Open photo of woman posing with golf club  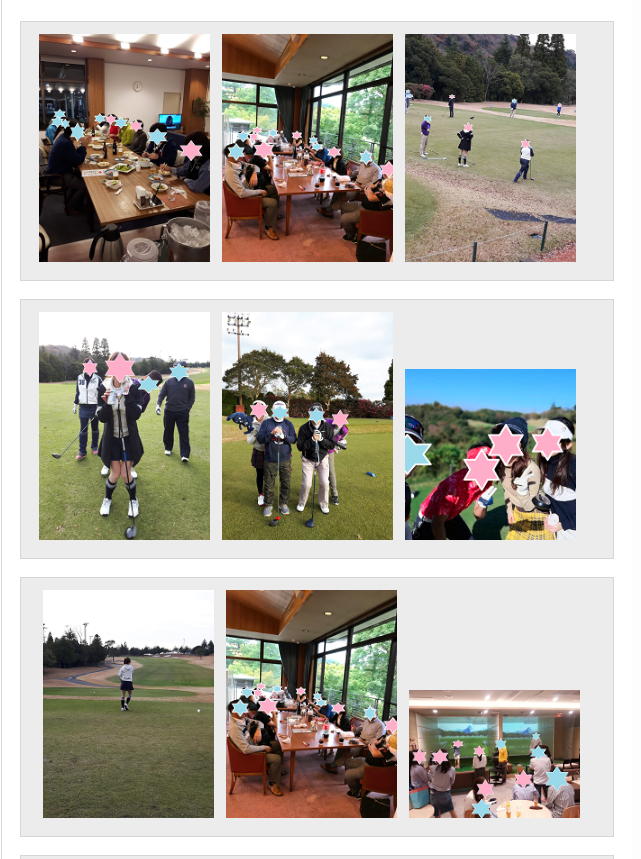pyautogui.click(x=124, y=426)
